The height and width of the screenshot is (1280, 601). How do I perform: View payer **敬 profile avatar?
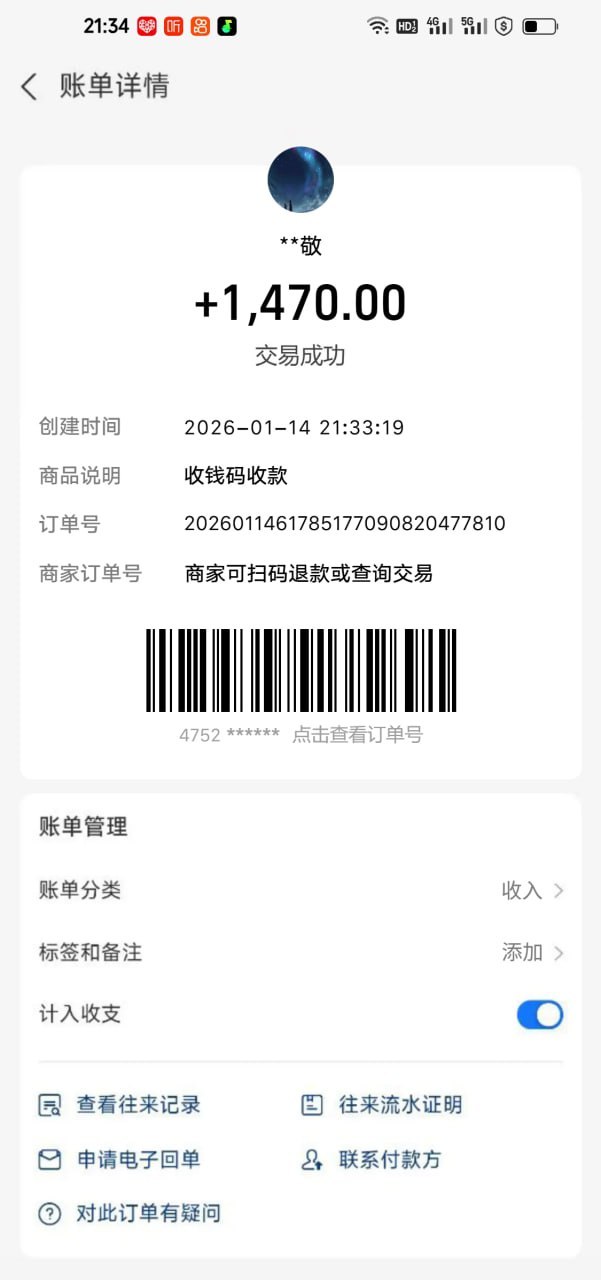tap(300, 180)
